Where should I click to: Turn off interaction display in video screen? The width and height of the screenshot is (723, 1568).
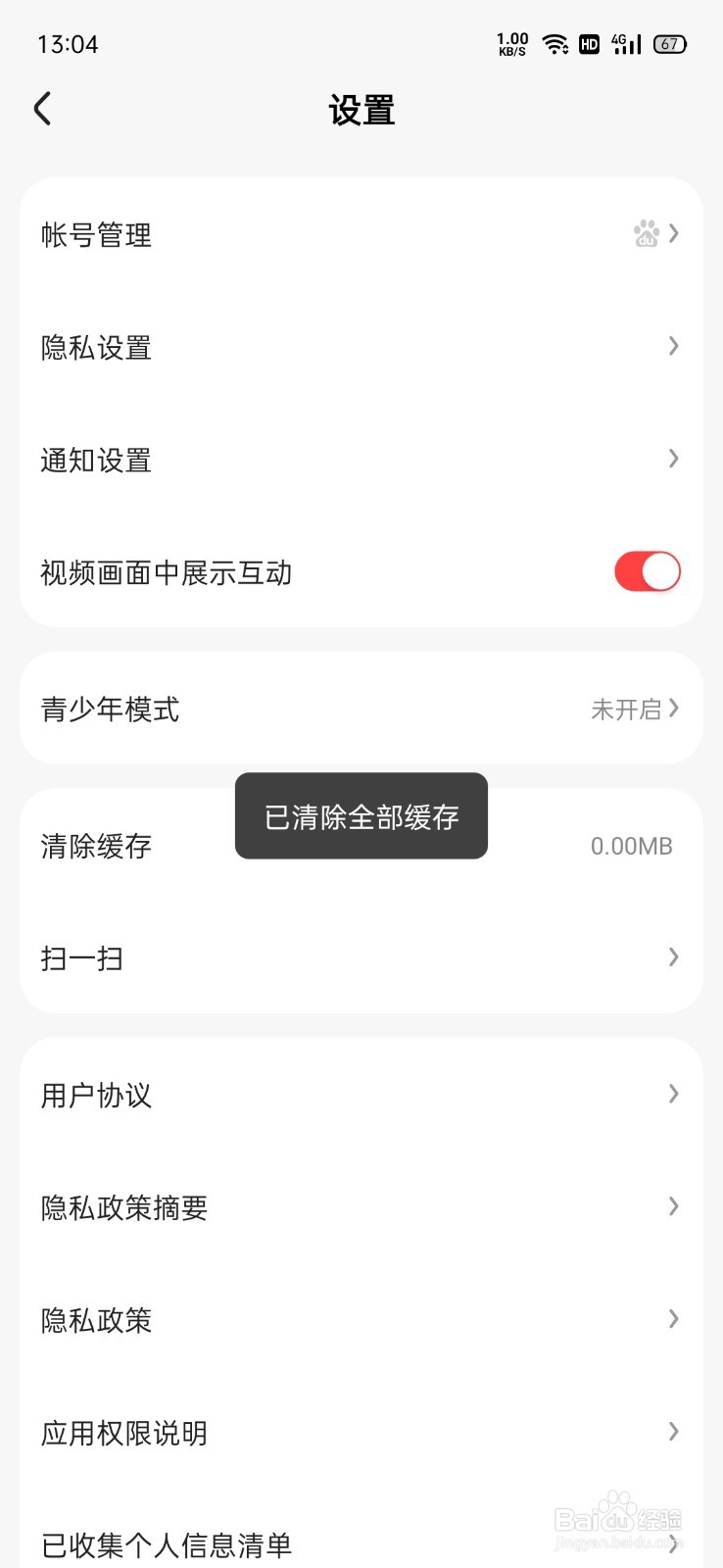point(646,570)
